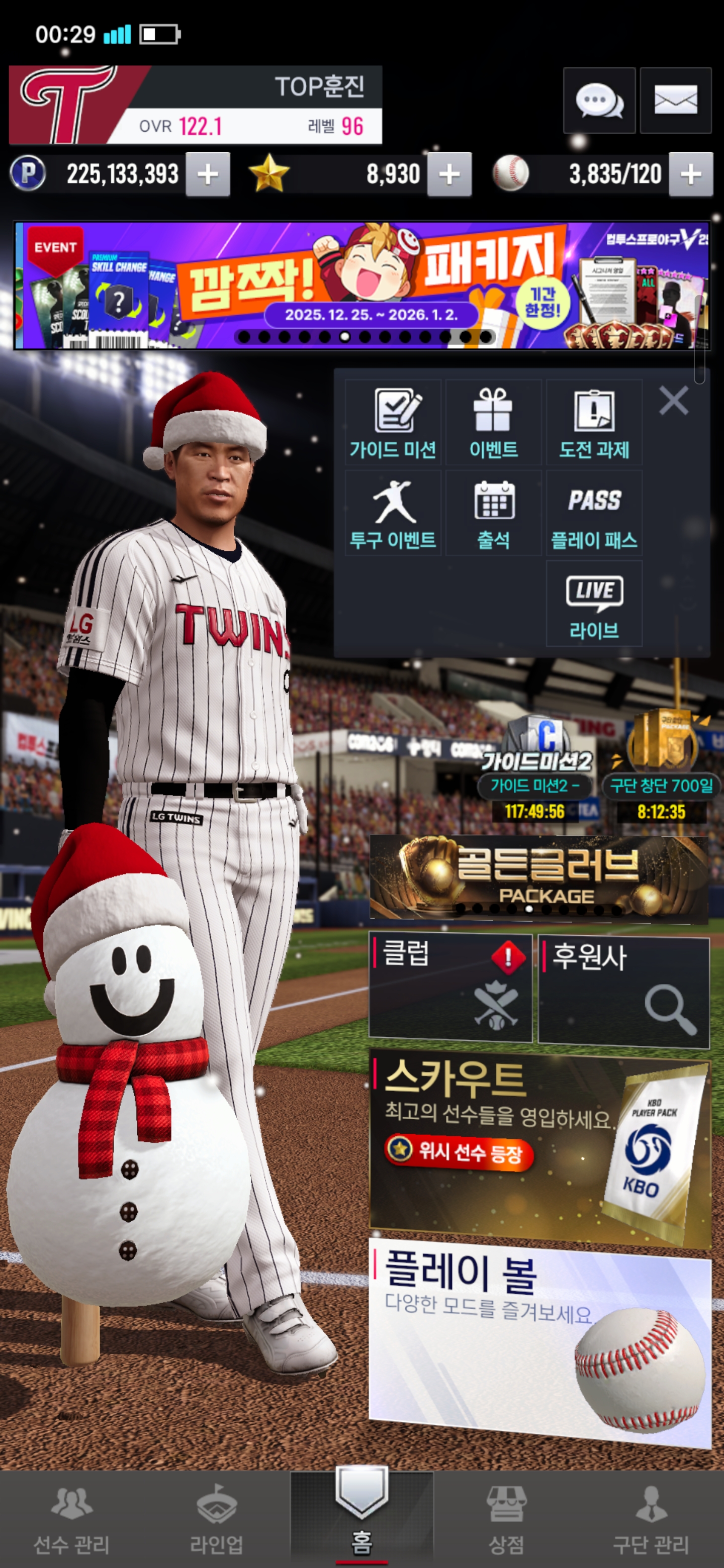
Task: Check 출석 attendance calendar
Action: pos(493,513)
